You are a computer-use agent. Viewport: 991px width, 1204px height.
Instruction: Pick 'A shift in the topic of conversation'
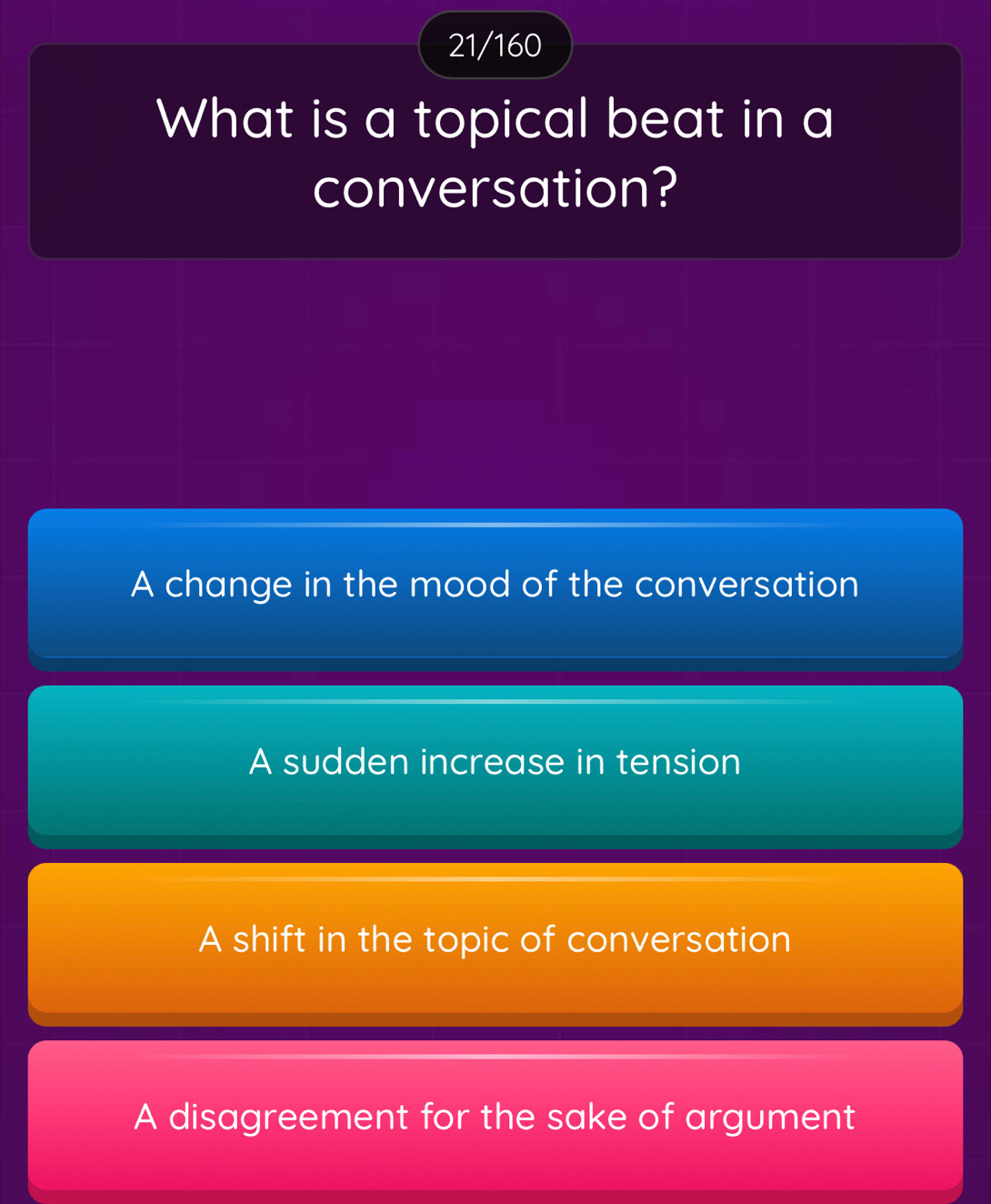[495, 939]
